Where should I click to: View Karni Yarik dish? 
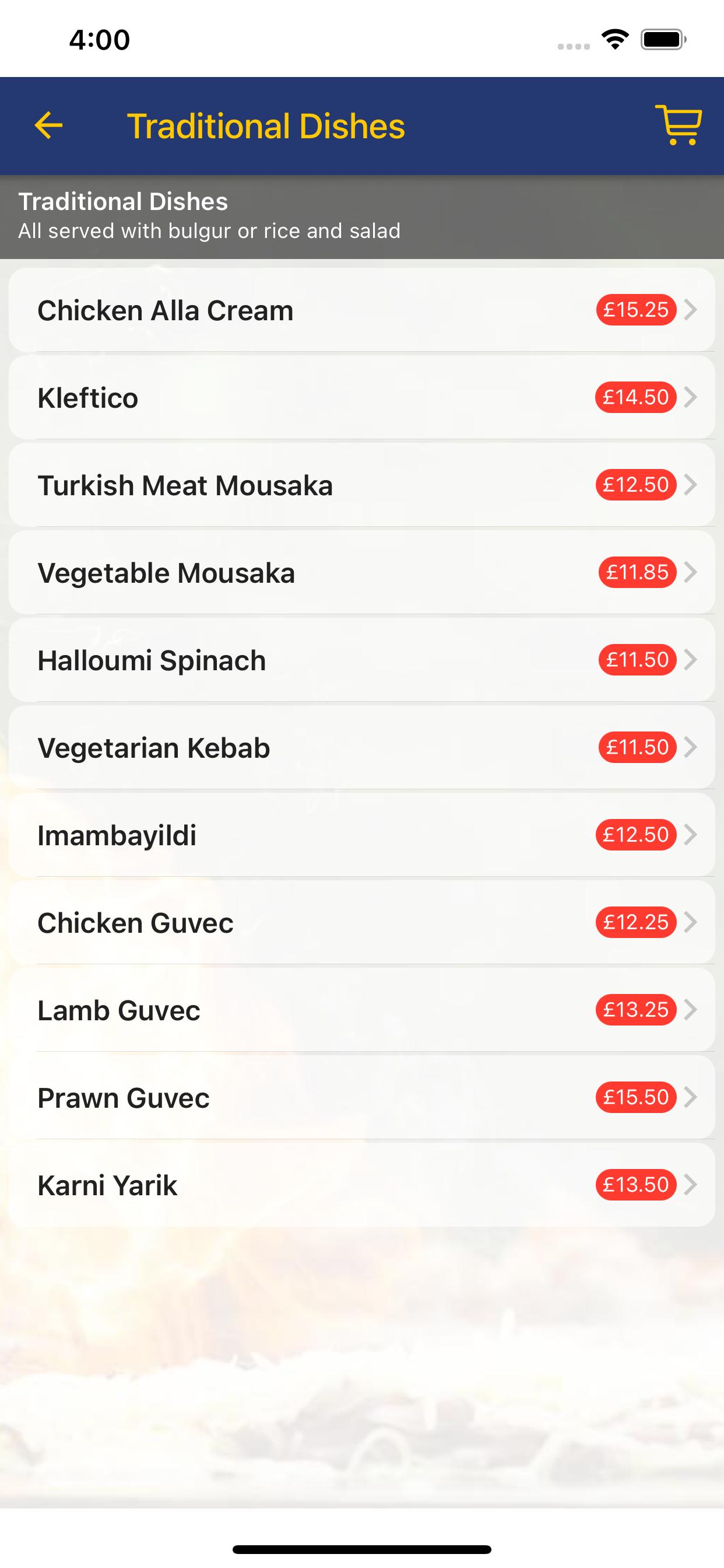click(362, 1185)
